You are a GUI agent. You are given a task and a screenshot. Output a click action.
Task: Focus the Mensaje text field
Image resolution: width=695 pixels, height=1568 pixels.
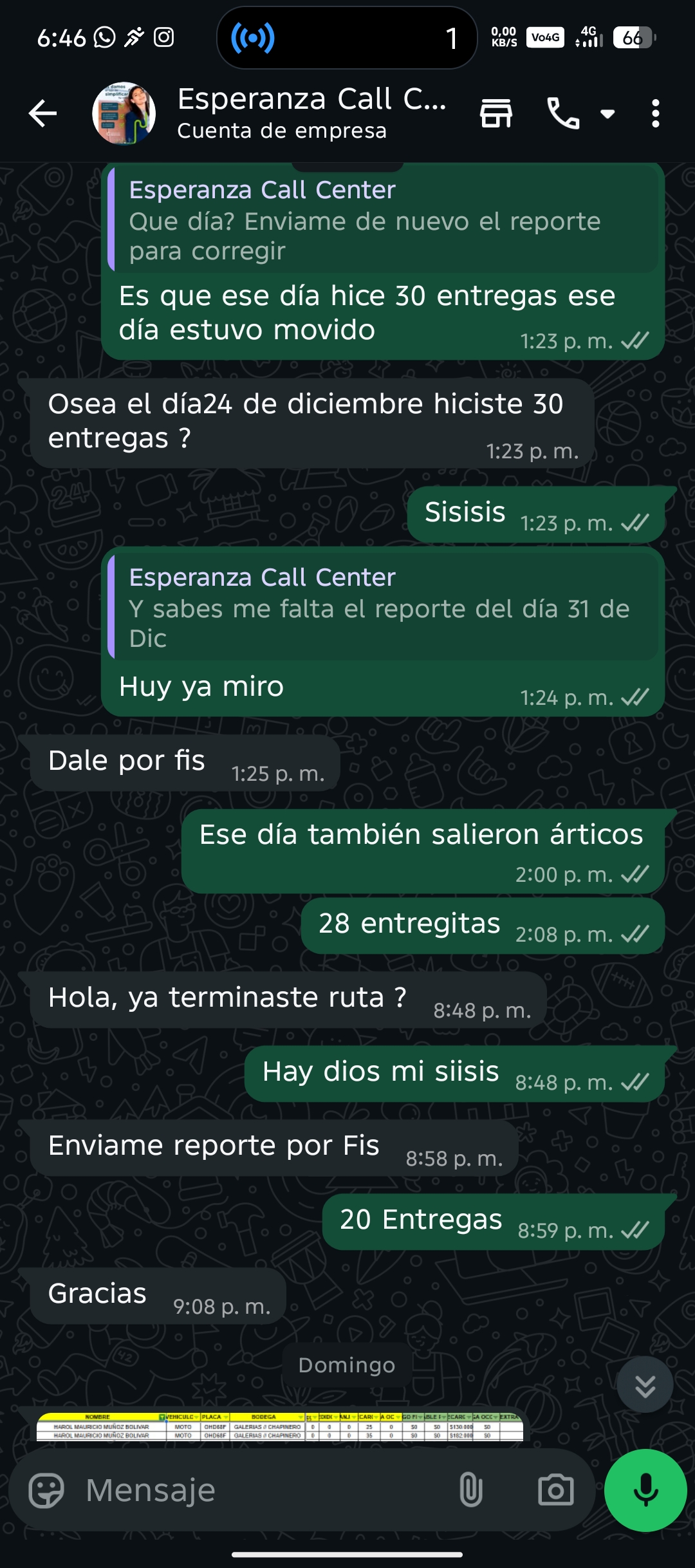coord(257,1490)
